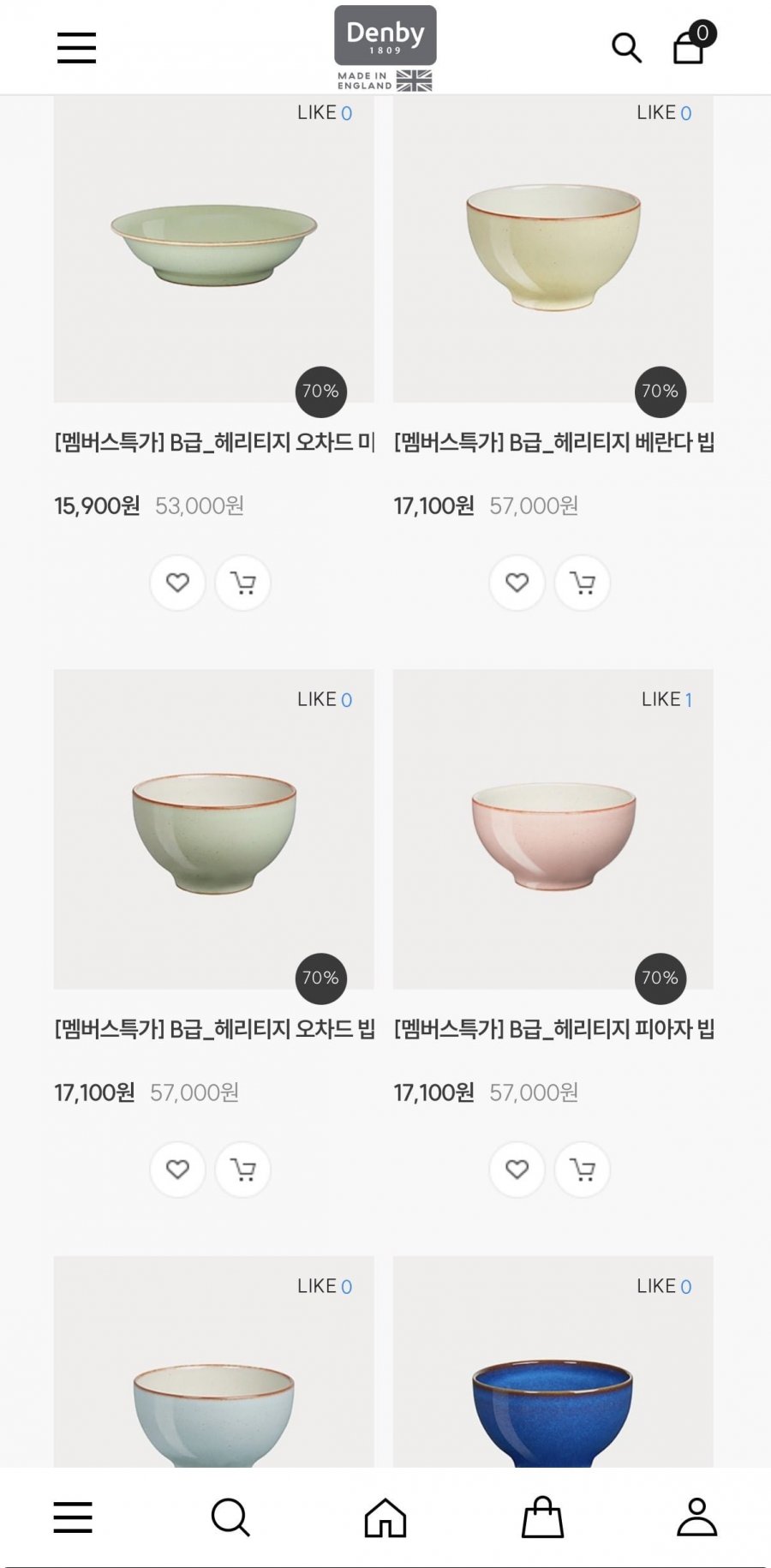
Task: Open the hamburger menu in the header
Action: (x=76, y=48)
